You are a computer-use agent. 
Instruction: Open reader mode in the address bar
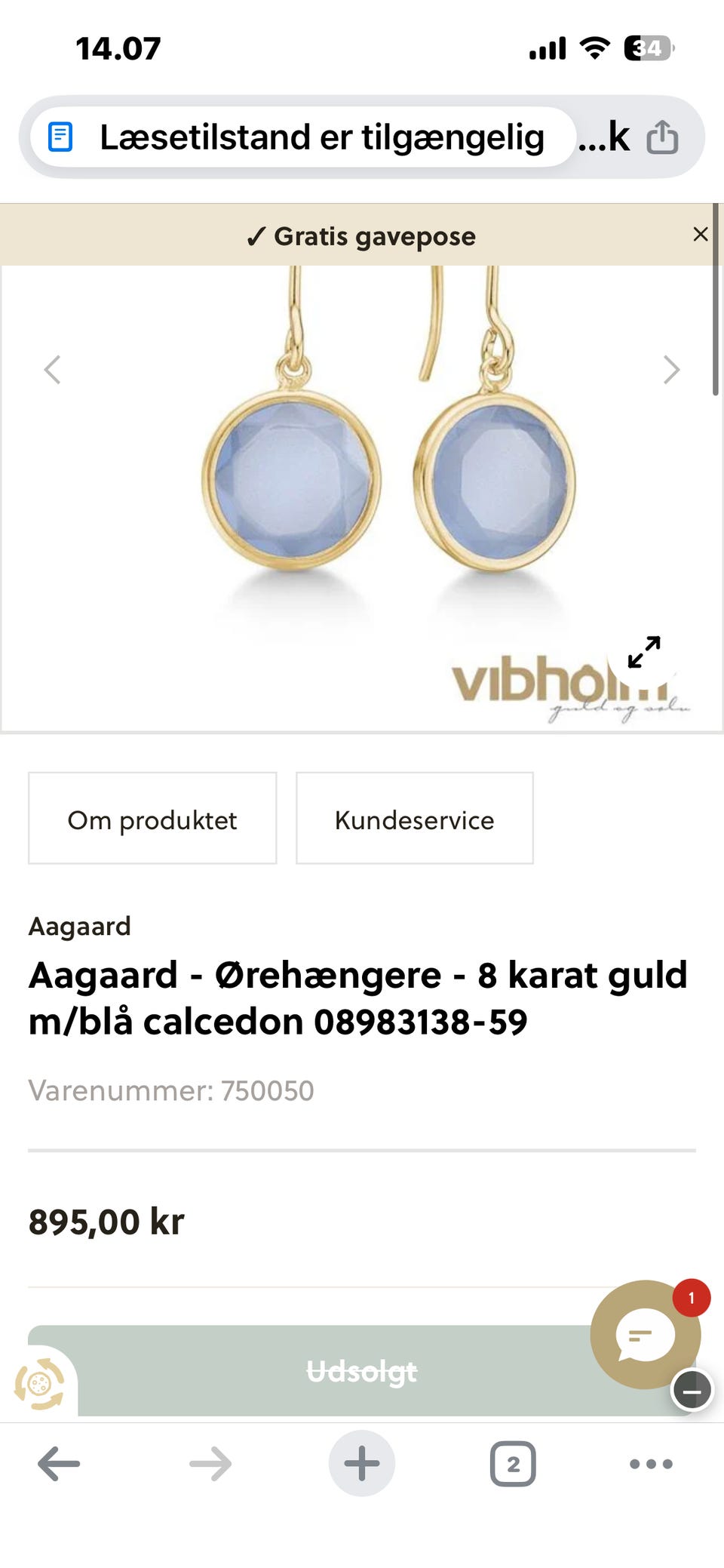(x=60, y=136)
